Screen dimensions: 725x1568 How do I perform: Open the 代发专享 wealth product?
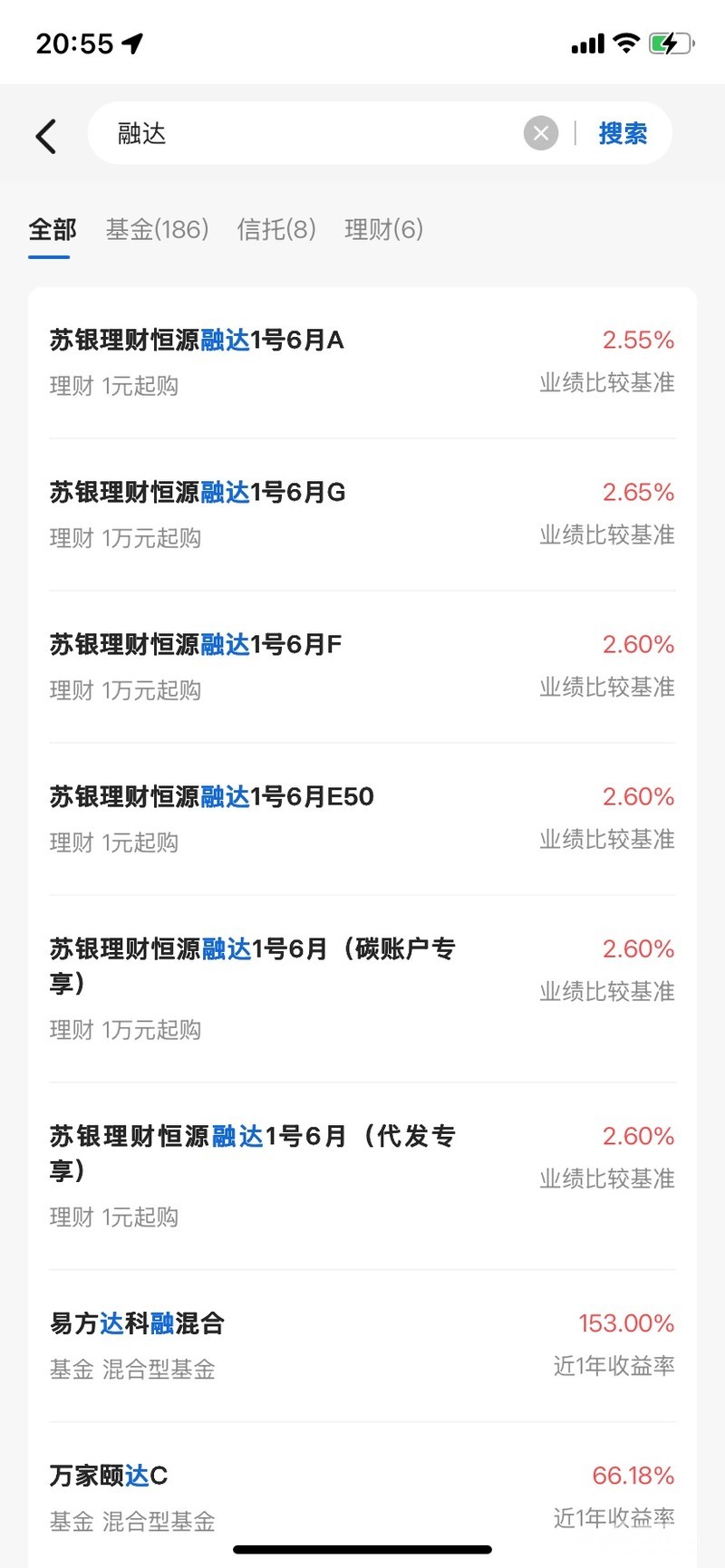coord(362,1175)
